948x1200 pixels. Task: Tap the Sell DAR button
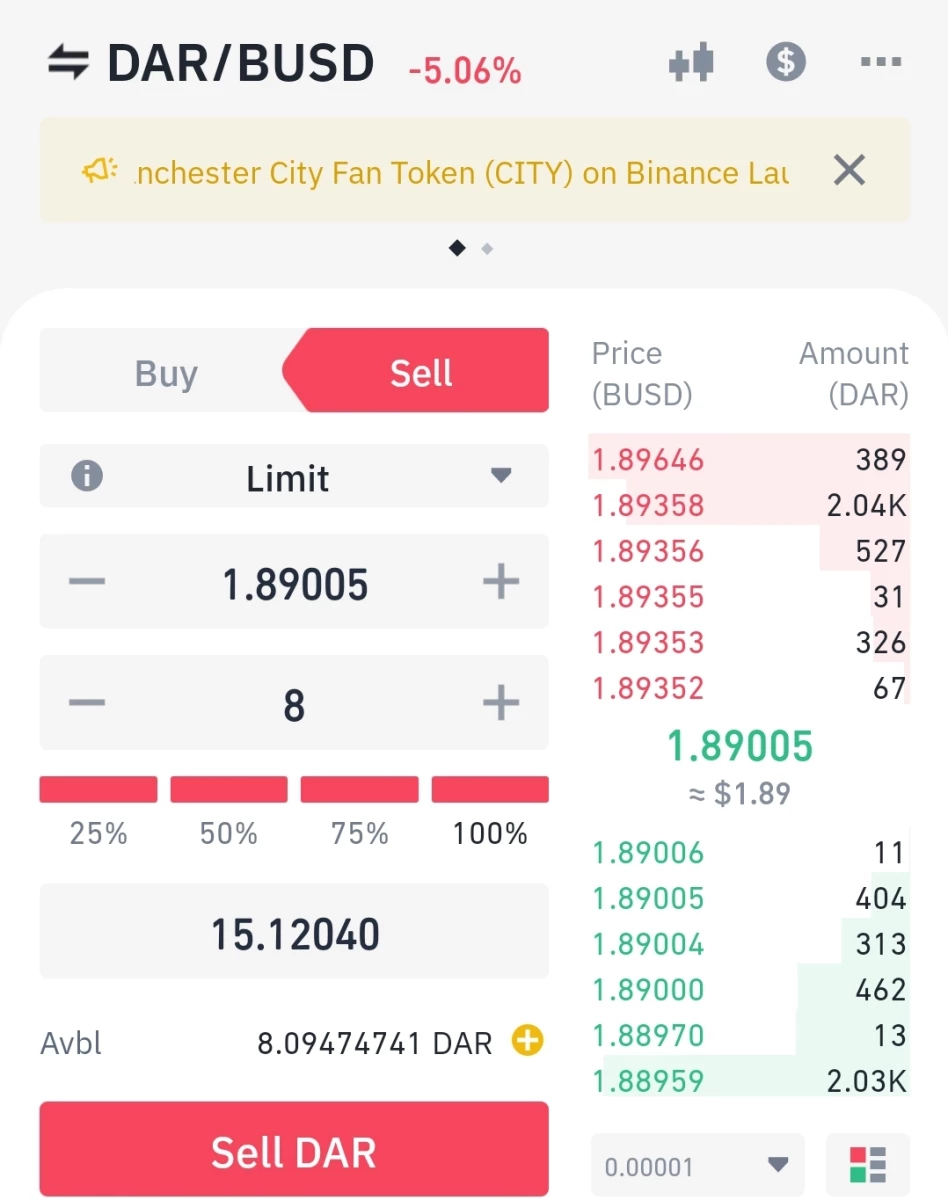tap(294, 1150)
